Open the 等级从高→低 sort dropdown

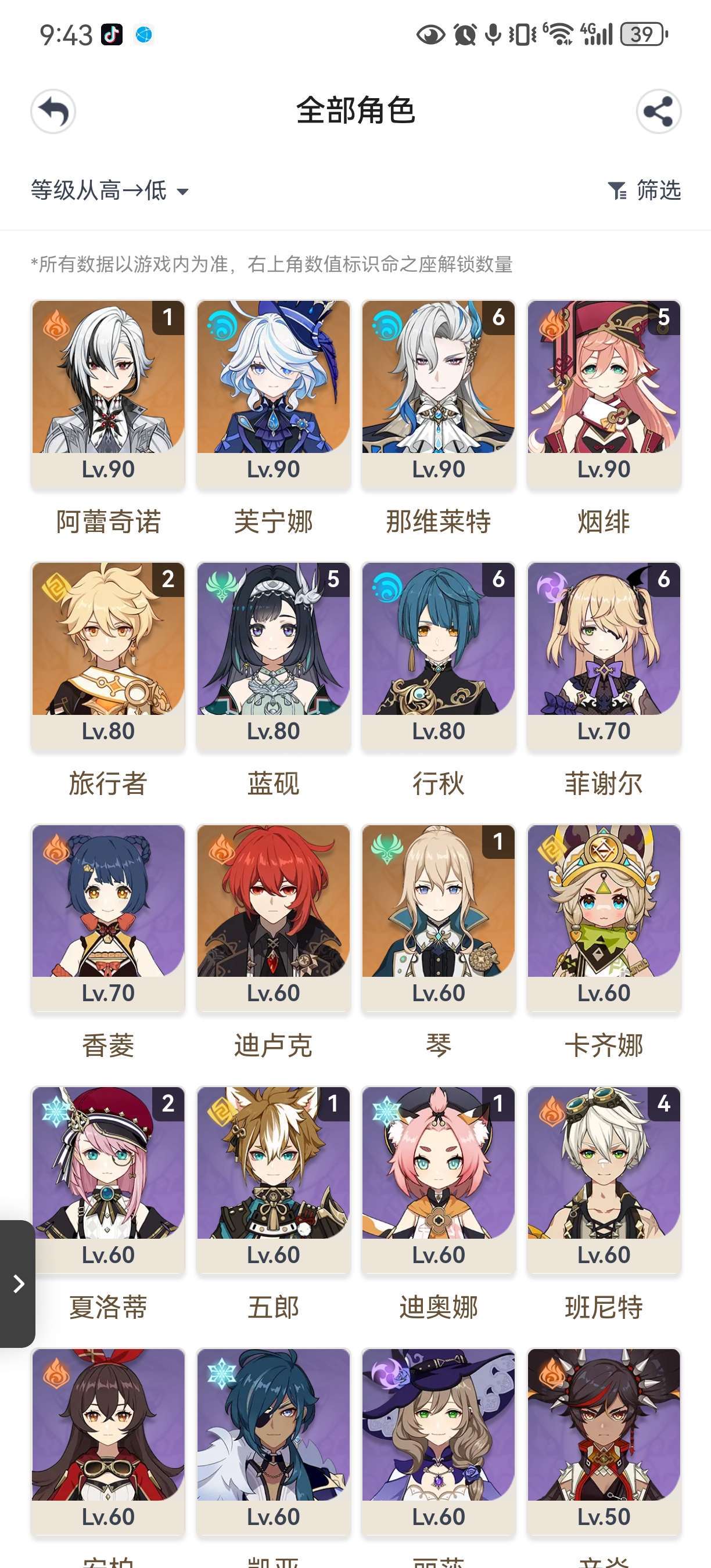[x=110, y=190]
